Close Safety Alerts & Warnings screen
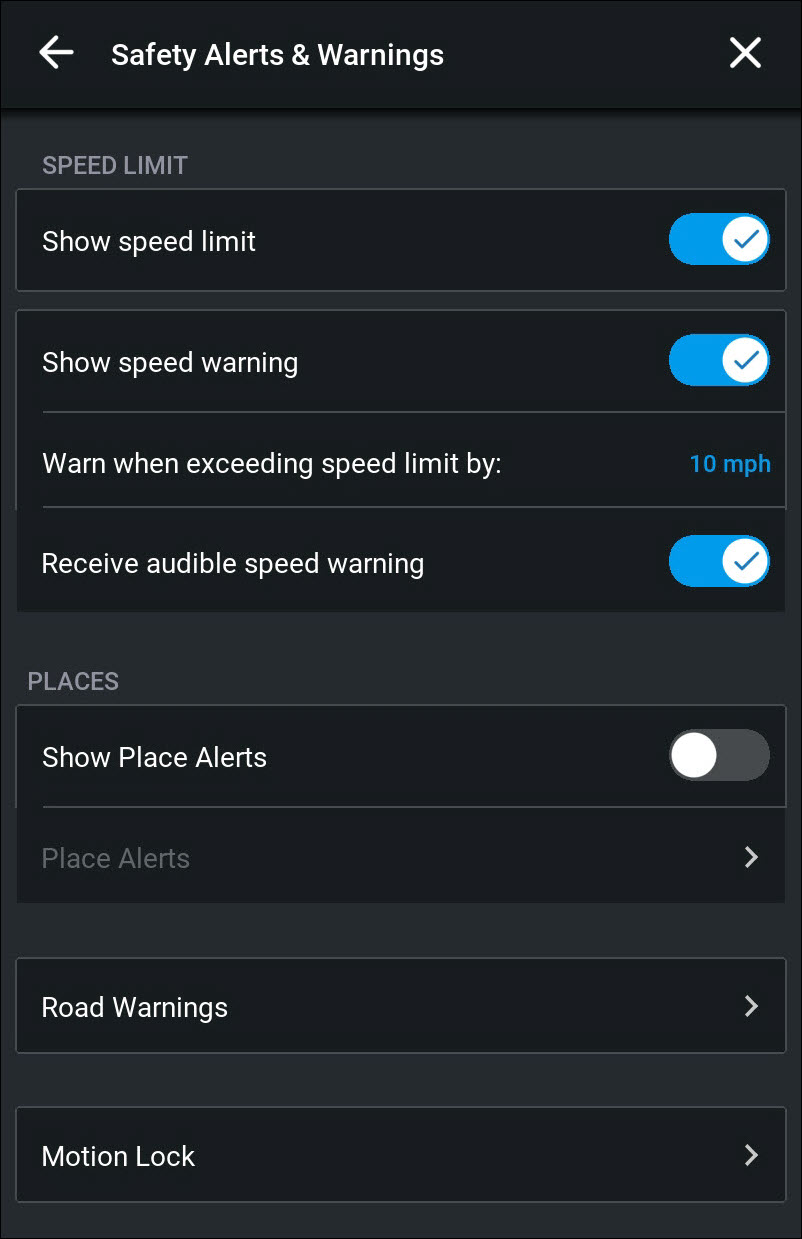 pos(745,53)
